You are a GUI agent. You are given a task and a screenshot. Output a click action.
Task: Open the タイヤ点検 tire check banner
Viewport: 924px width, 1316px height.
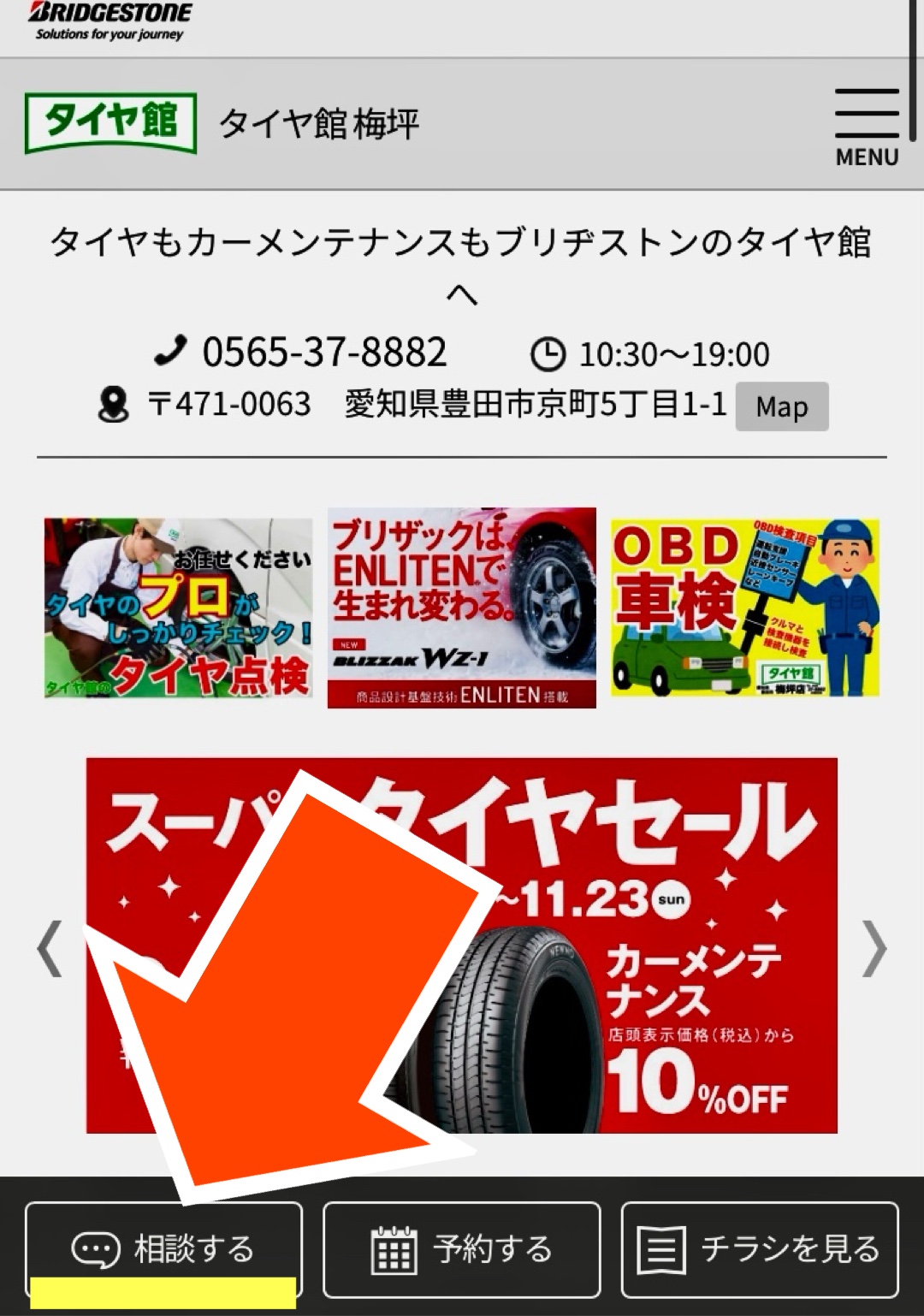pyautogui.click(x=178, y=608)
